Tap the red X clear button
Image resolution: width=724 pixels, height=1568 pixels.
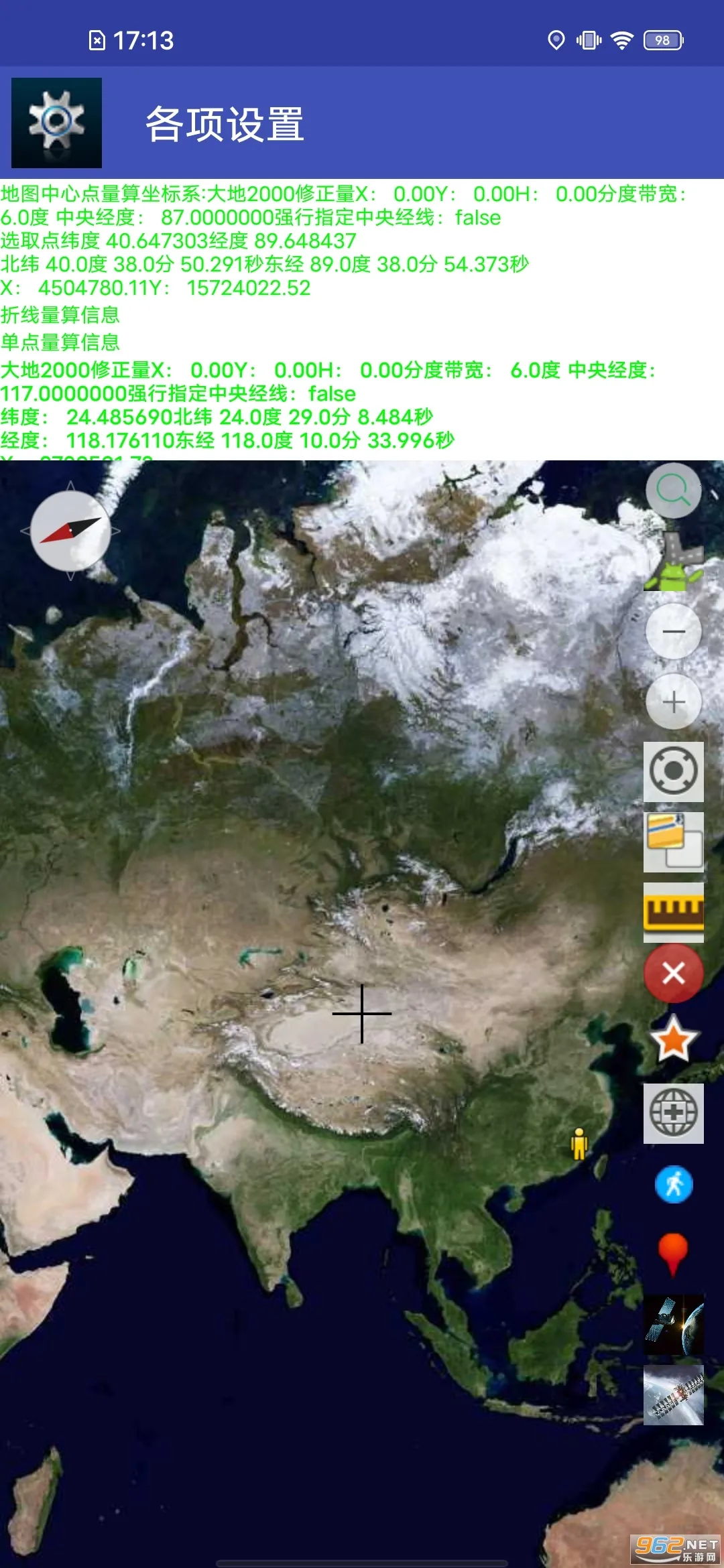[x=673, y=973]
